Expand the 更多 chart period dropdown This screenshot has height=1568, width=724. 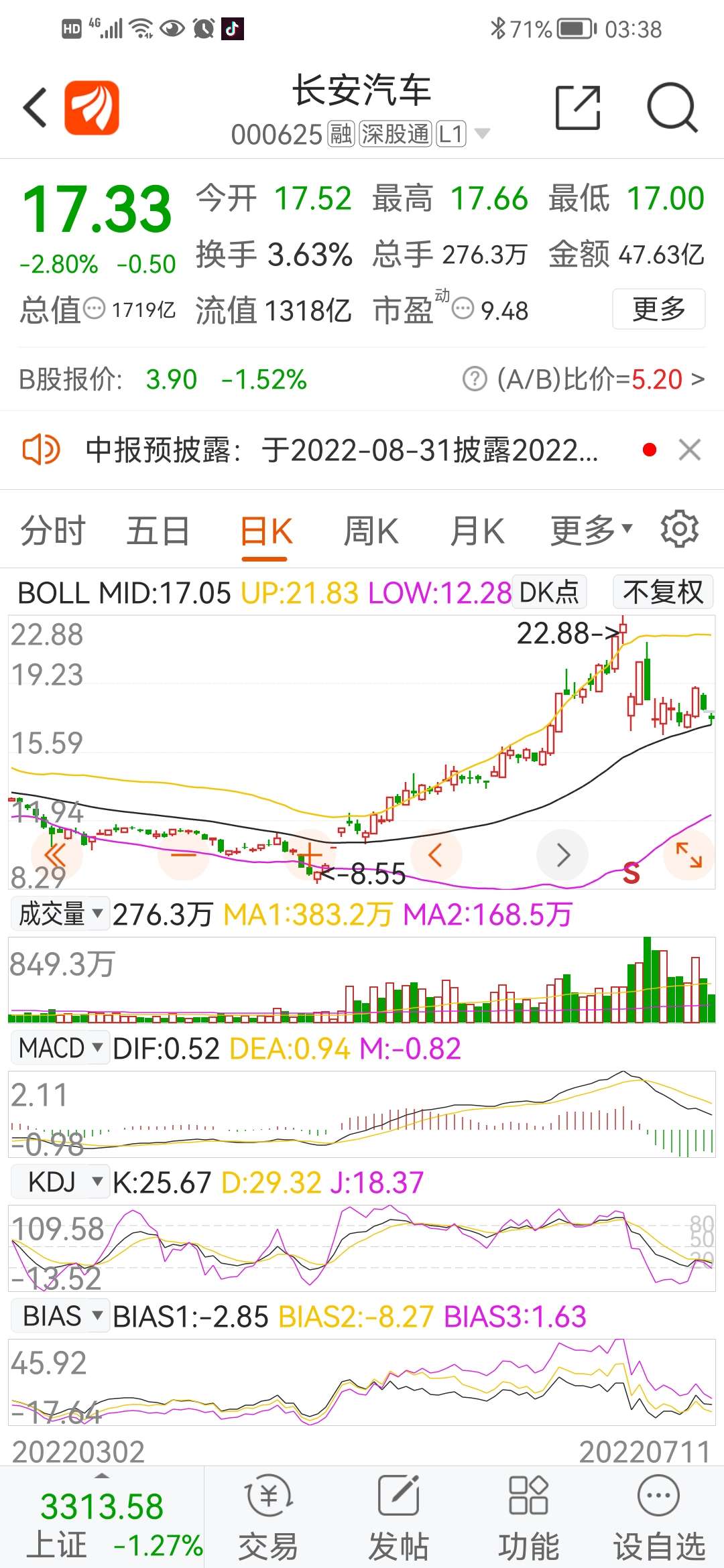[591, 531]
